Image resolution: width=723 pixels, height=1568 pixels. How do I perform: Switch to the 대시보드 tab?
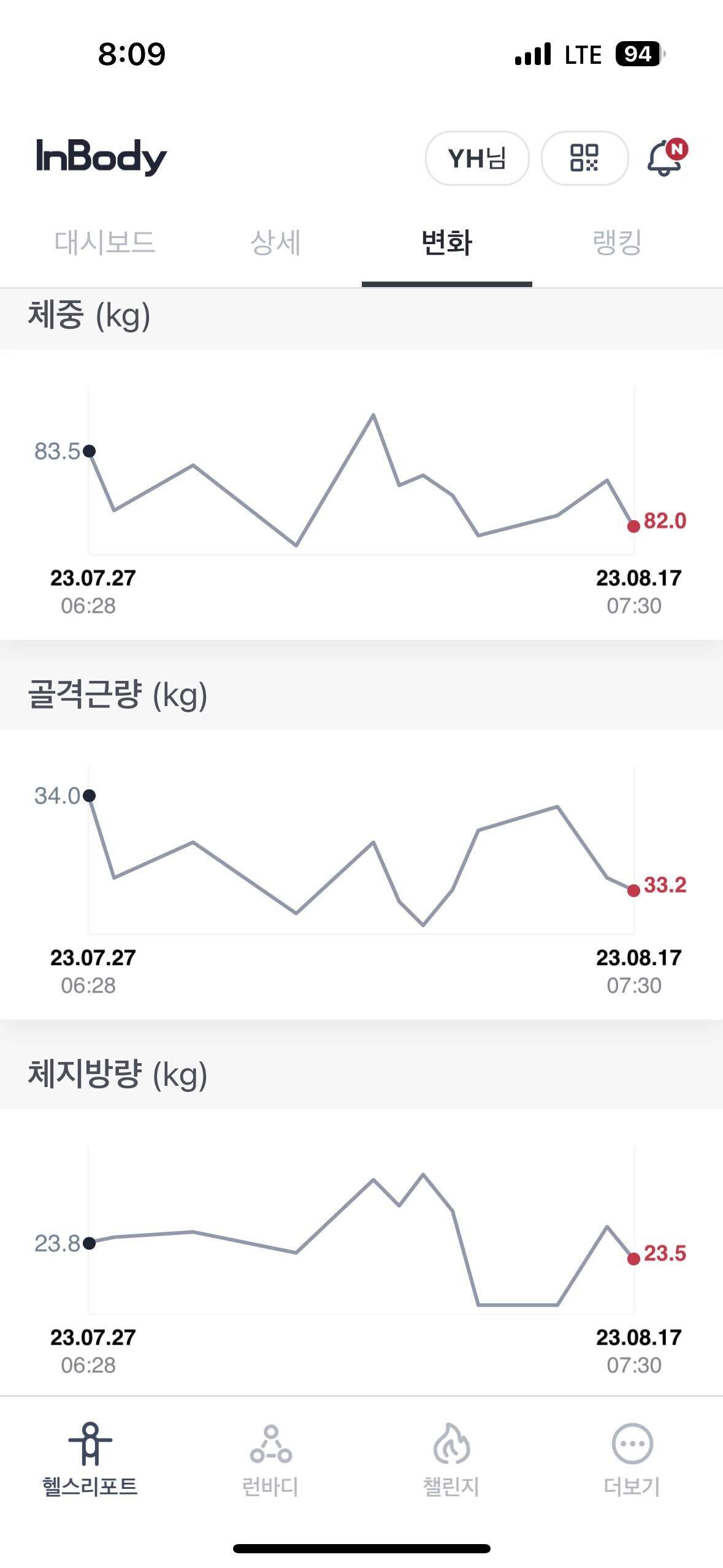(x=104, y=242)
